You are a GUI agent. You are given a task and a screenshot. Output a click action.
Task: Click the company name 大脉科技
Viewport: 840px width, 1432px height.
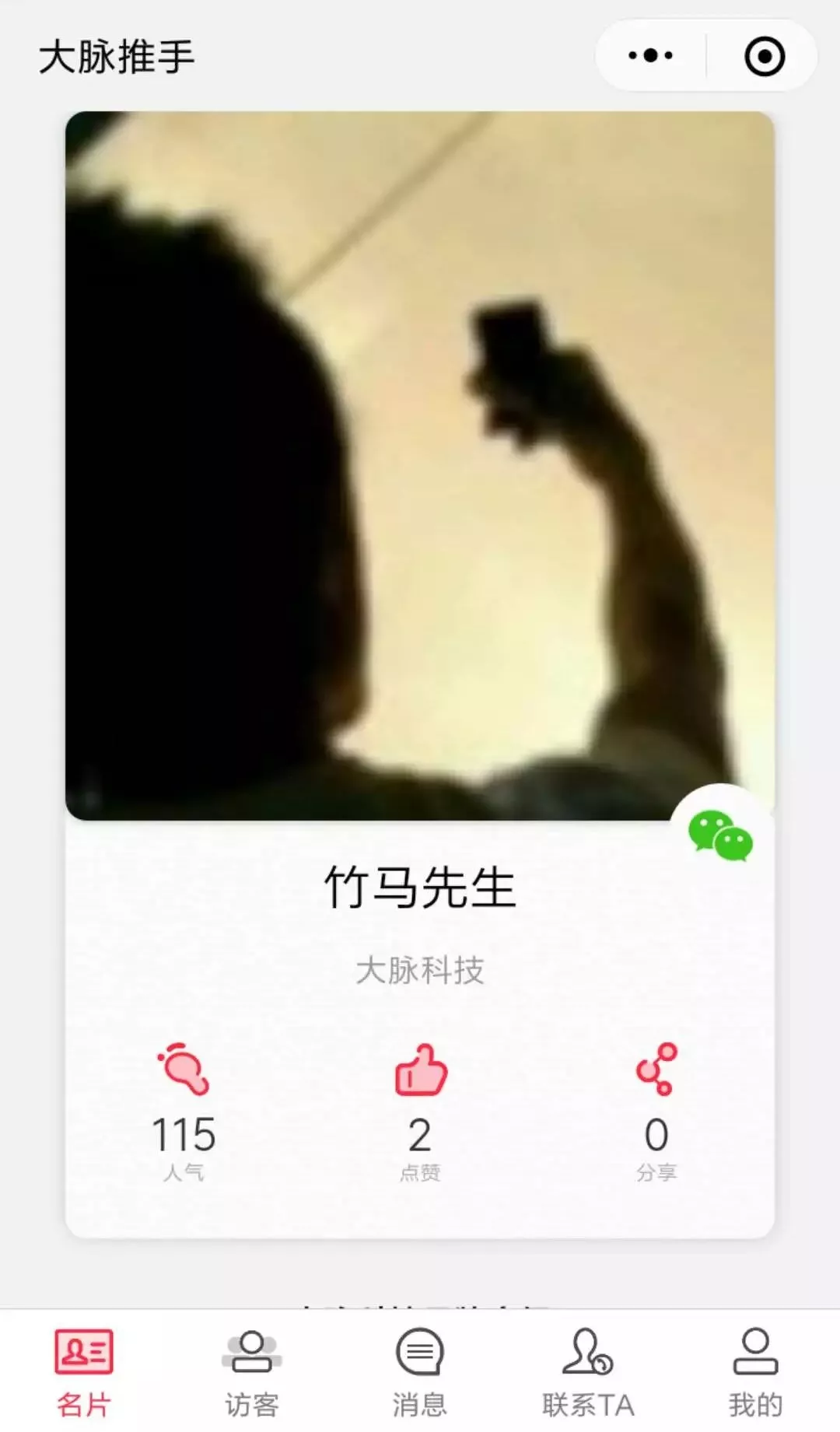(420, 971)
